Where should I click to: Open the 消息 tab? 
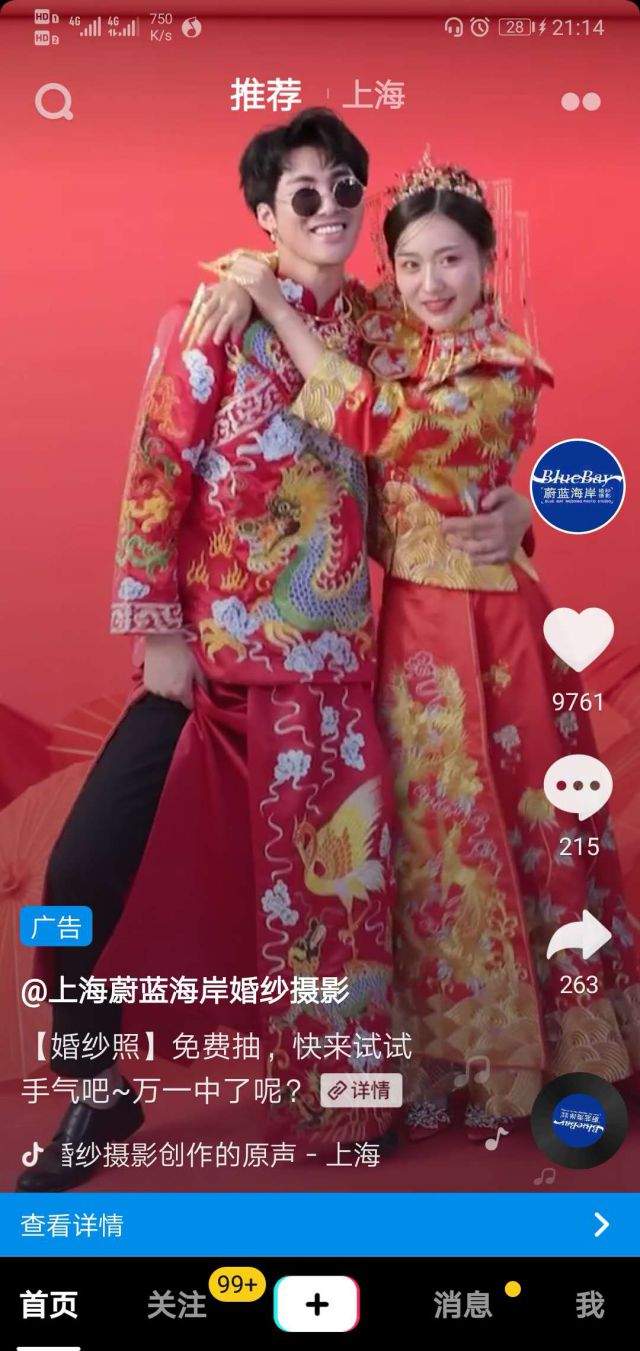(x=462, y=1304)
